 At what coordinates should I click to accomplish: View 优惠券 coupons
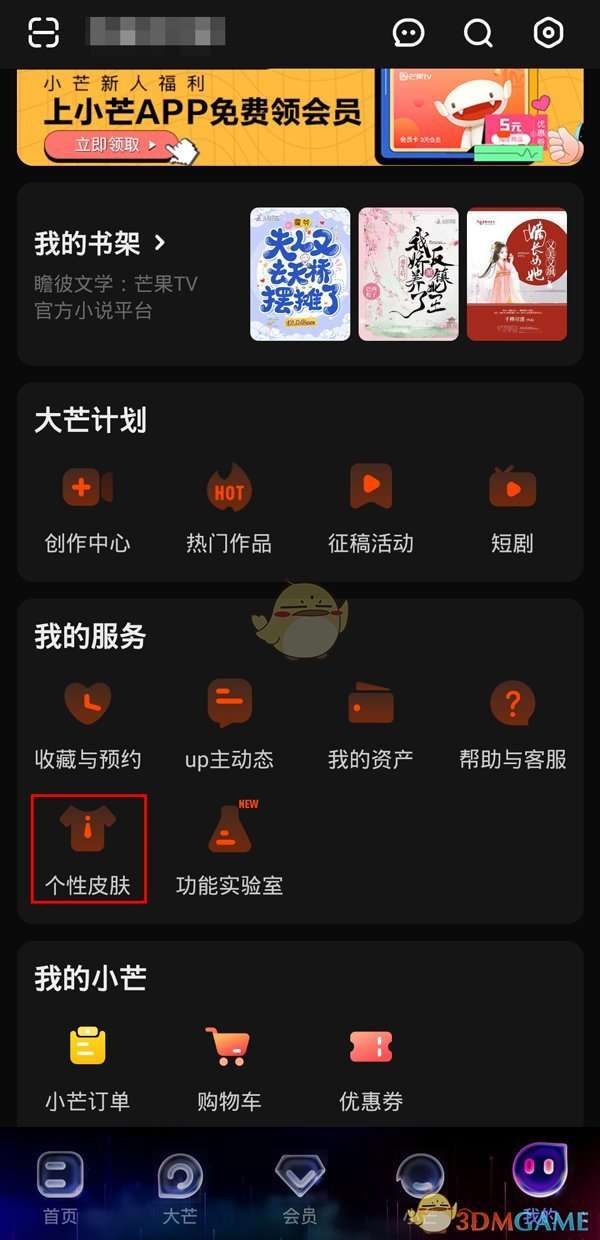click(x=371, y=1067)
